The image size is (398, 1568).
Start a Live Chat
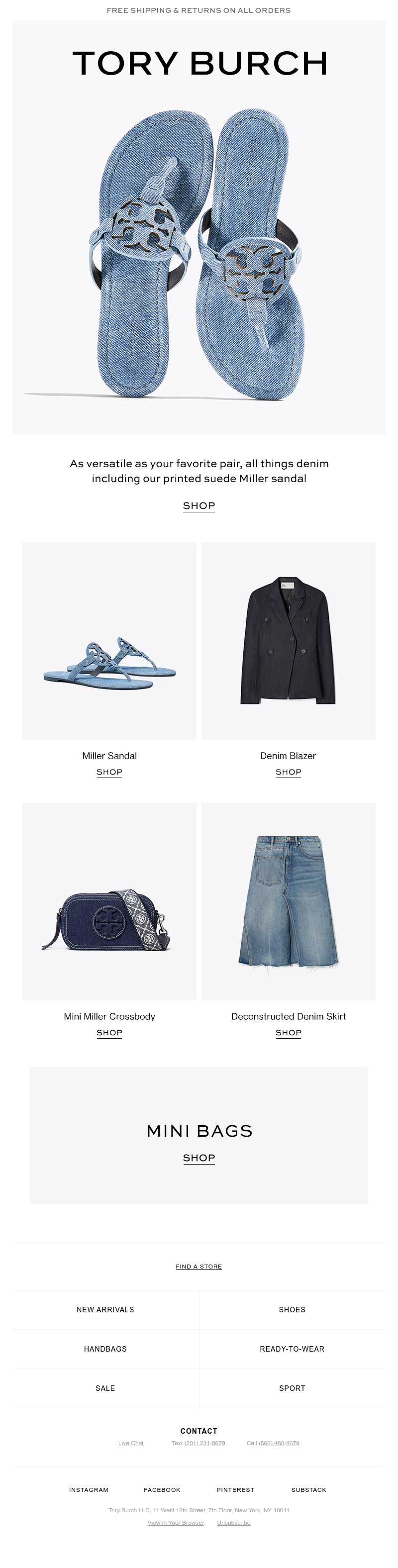click(131, 1443)
